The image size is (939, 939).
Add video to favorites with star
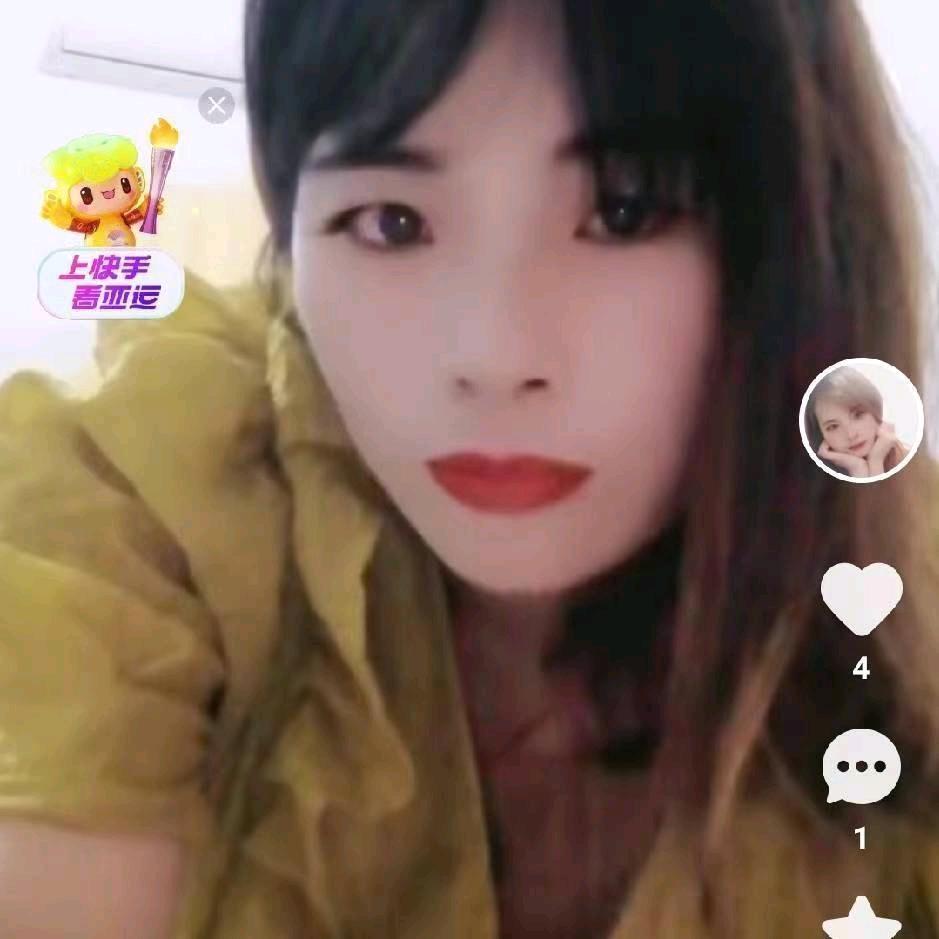click(x=861, y=922)
